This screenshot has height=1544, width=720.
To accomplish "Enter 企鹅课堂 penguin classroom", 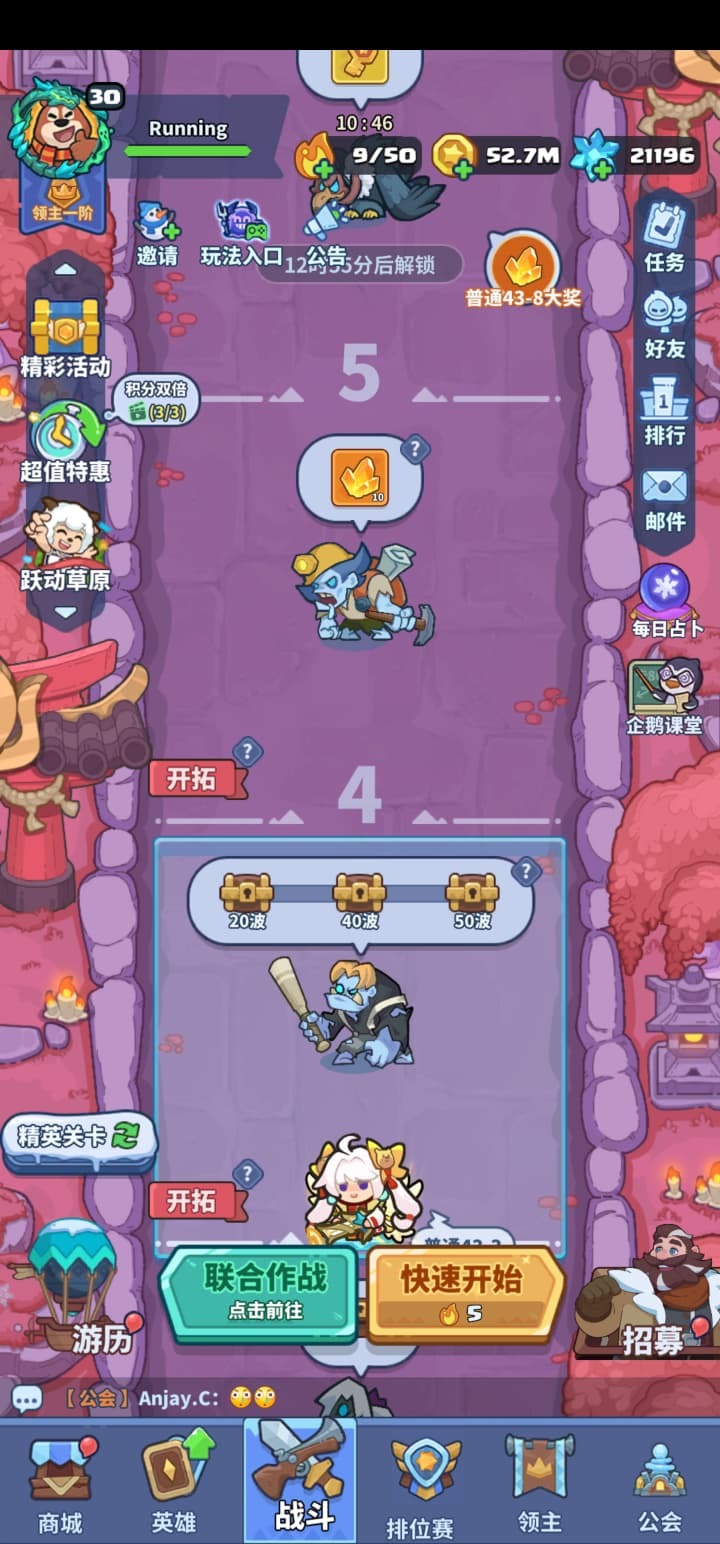I will click(664, 696).
